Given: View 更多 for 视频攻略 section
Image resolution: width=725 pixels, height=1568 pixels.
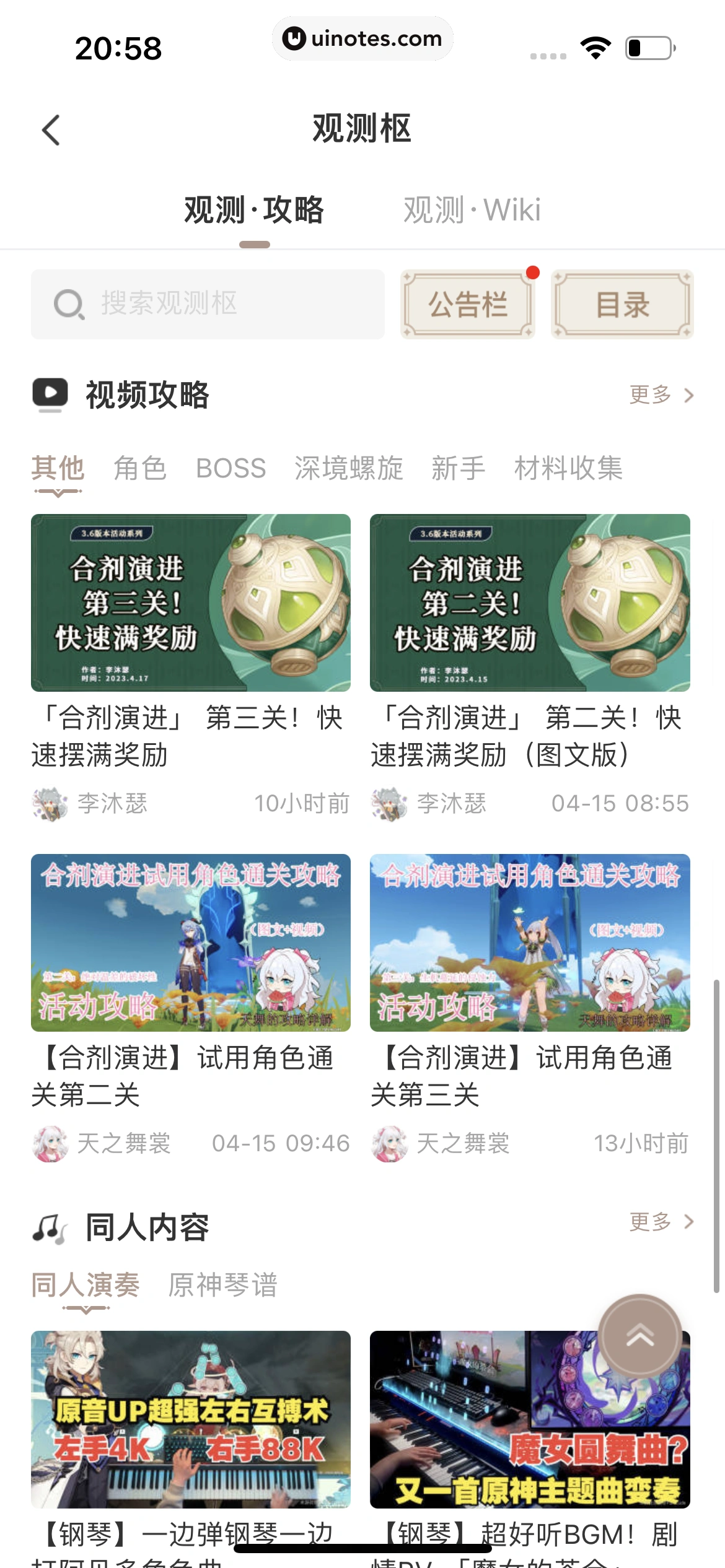Looking at the screenshot, I should [x=661, y=394].
